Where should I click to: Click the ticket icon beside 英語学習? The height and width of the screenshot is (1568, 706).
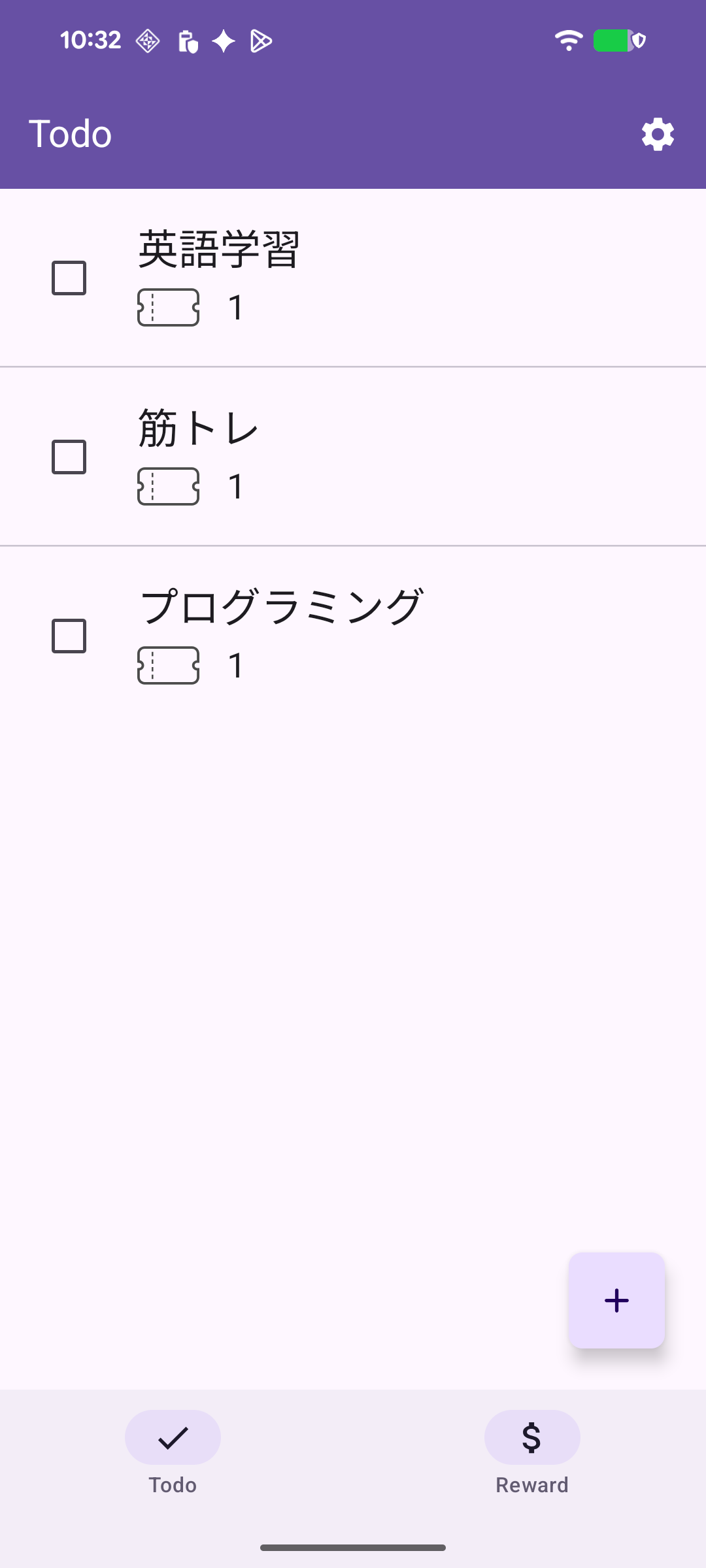point(168,309)
